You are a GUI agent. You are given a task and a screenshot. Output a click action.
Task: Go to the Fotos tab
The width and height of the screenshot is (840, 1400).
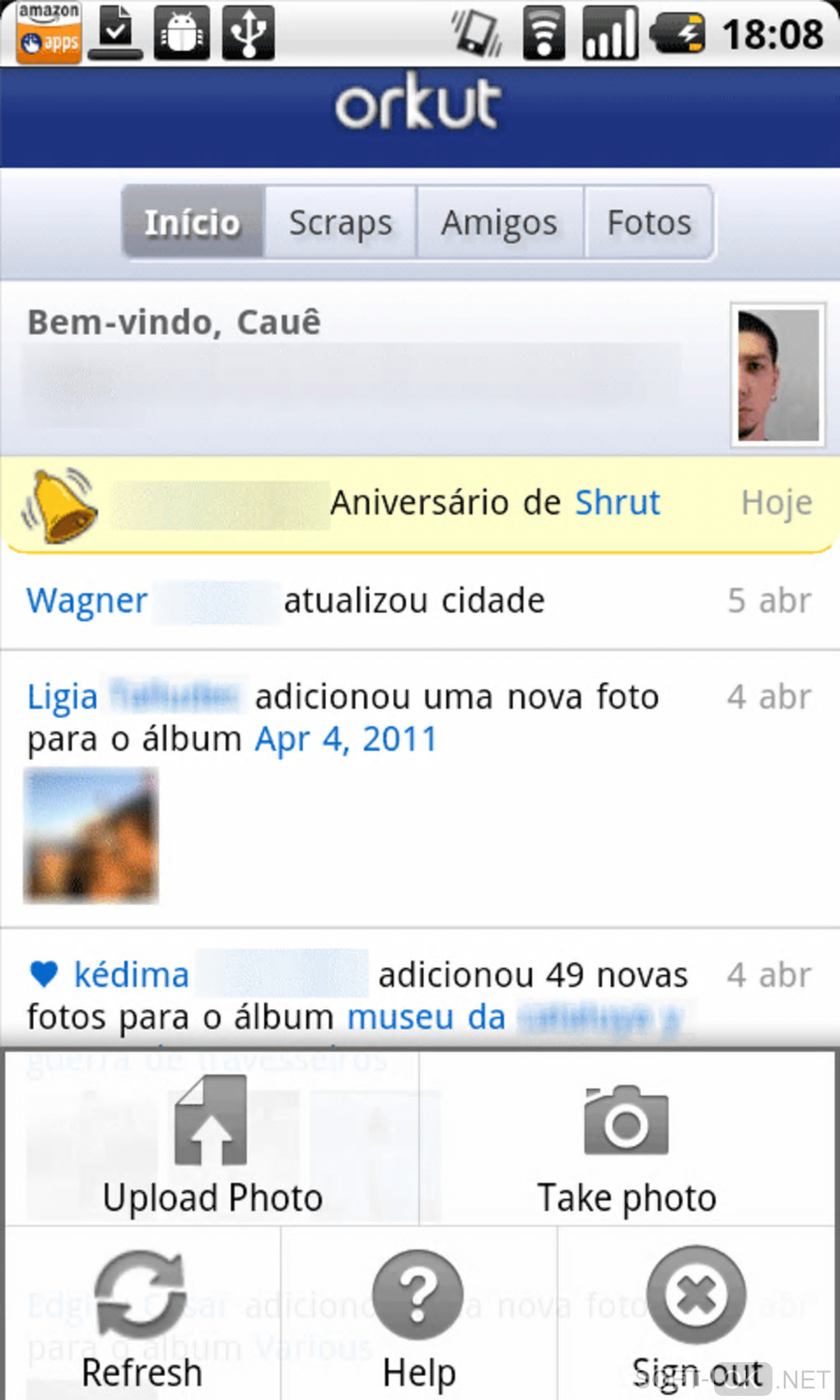(x=649, y=222)
